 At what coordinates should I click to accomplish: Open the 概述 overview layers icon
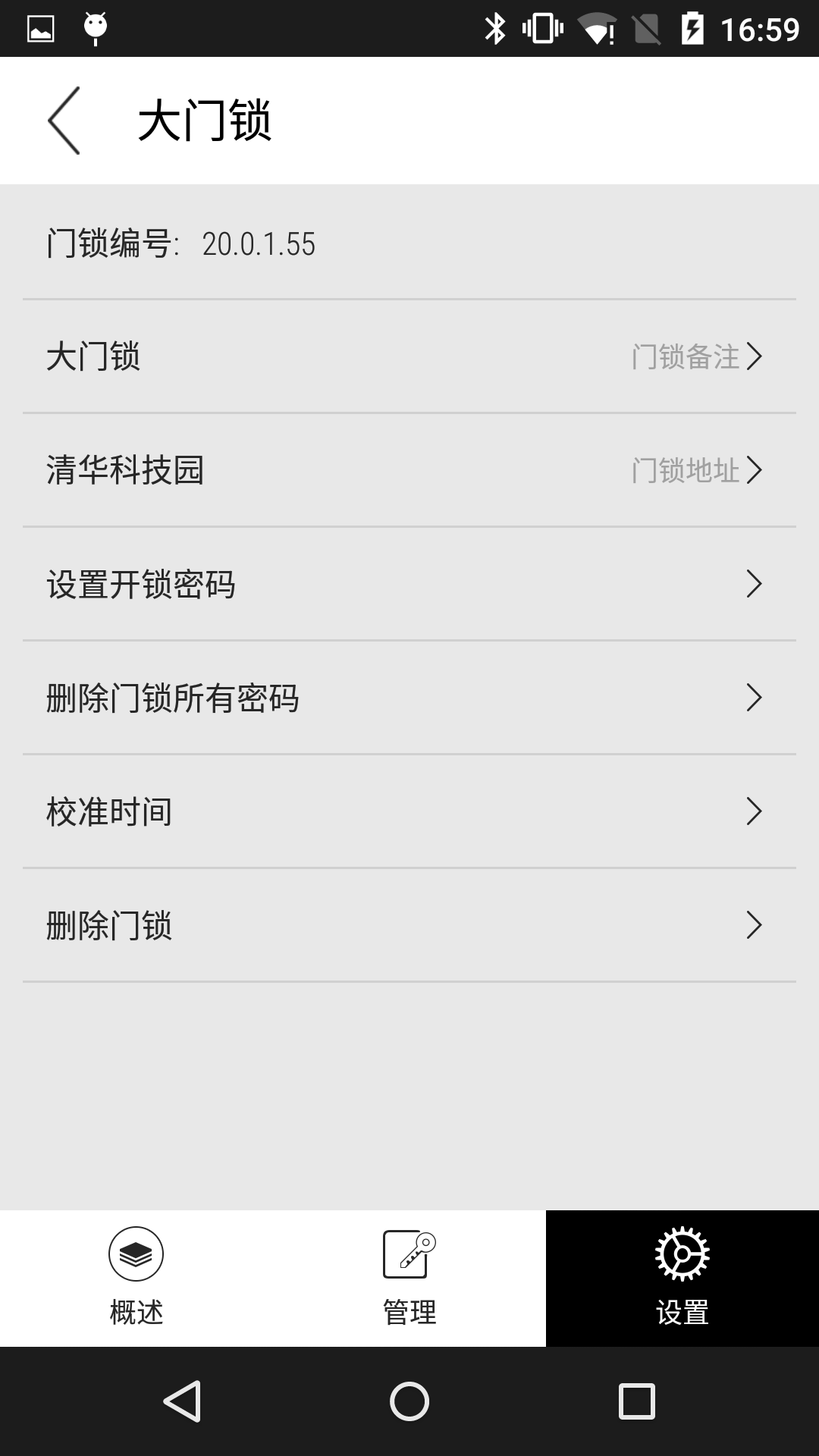point(136,1255)
